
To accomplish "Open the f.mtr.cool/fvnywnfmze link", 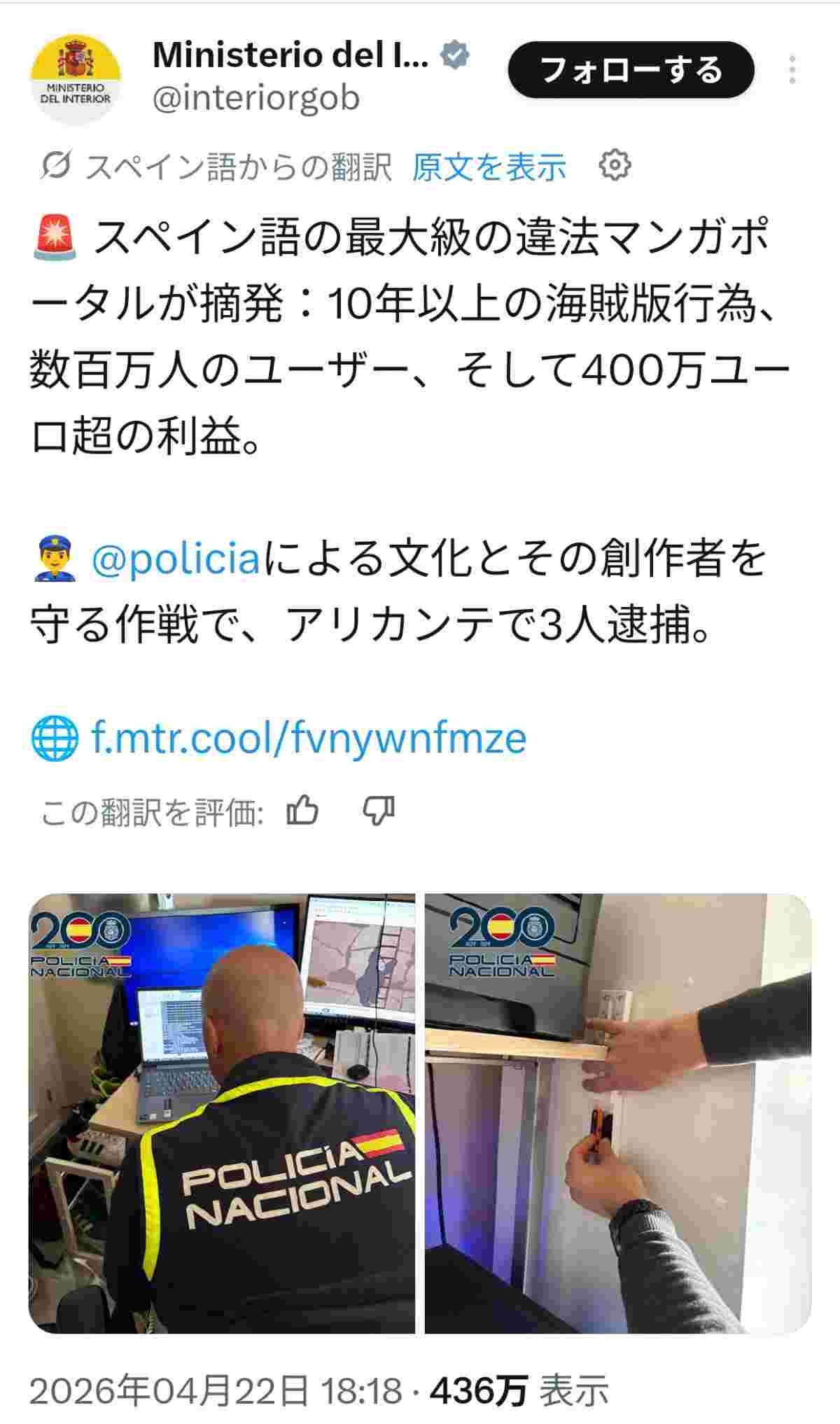I will pos(308,738).
